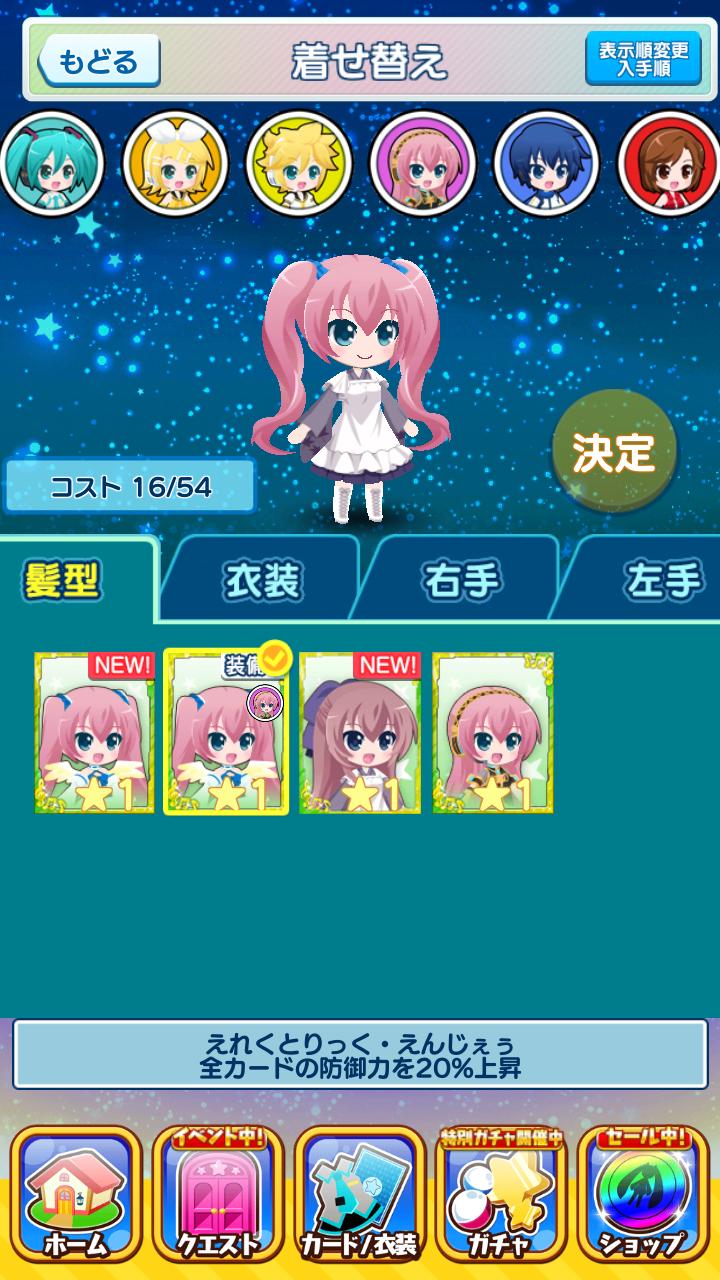Pick the headphone hairstyle card
The height and width of the screenshot is (1280, 720).
(493, 733)
